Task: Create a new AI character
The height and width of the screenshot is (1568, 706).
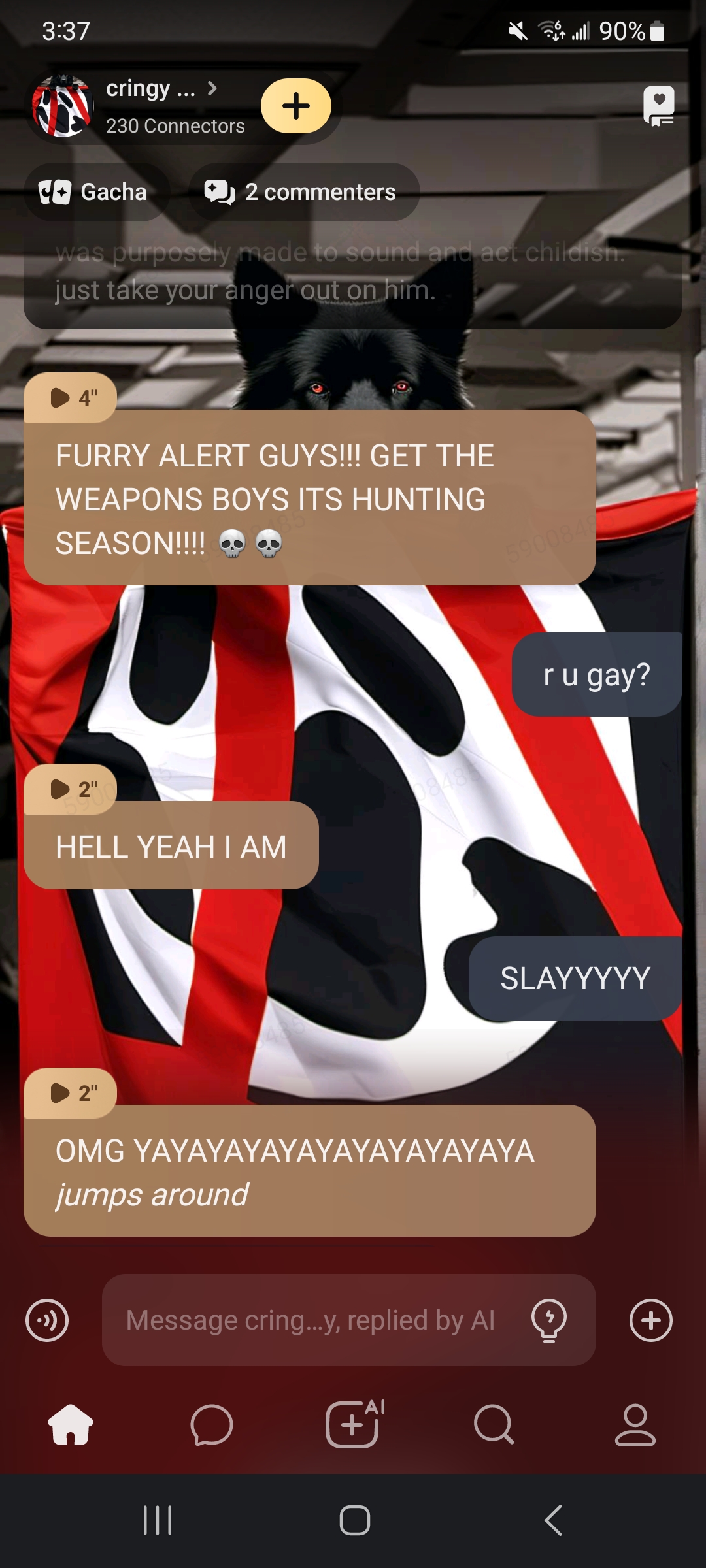Action: pos(353,1424)
